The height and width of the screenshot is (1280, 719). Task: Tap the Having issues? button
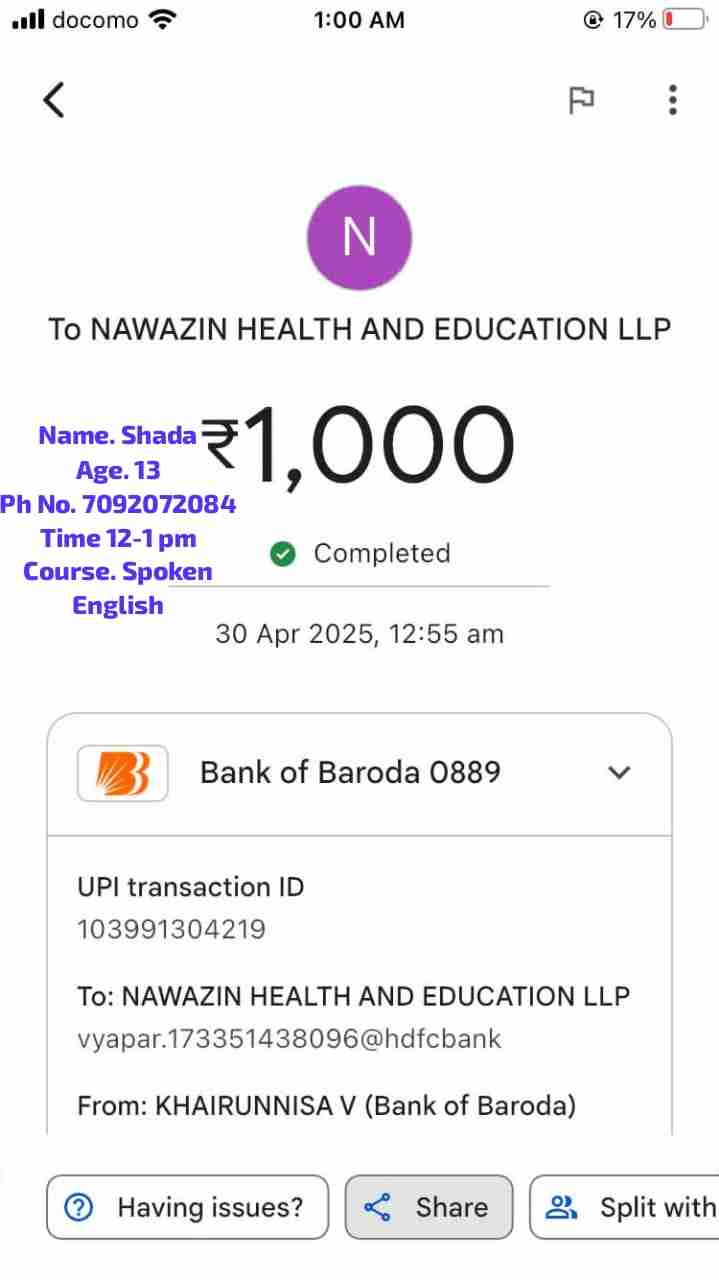coord(187,1207)
